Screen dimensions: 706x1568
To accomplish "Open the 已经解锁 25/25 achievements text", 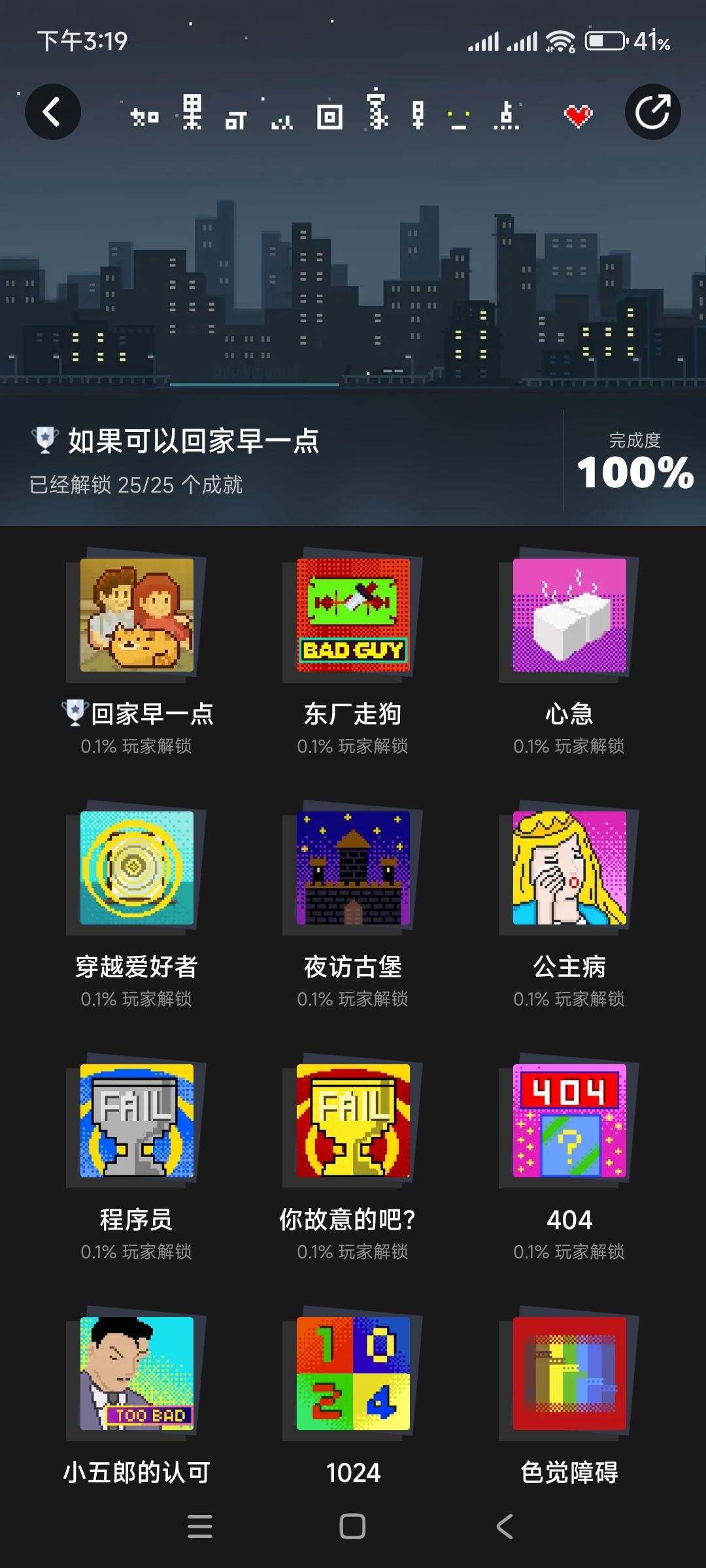I will (x=136, y=483).
